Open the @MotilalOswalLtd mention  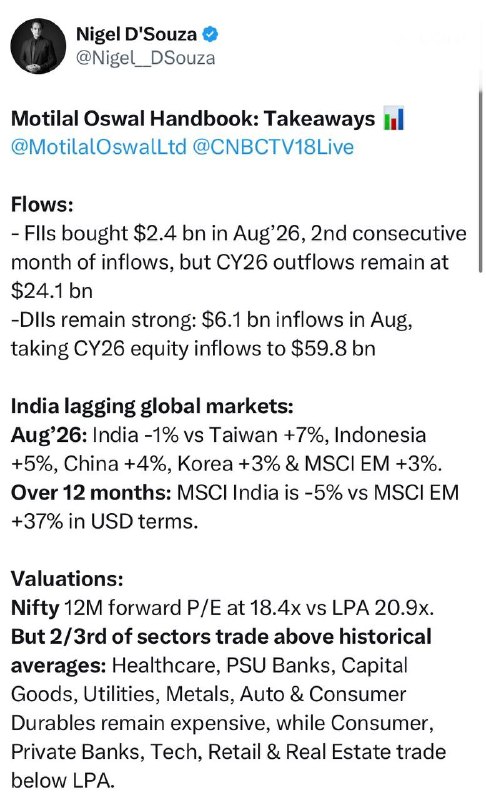pyautogui.click(x=98, y=147)
